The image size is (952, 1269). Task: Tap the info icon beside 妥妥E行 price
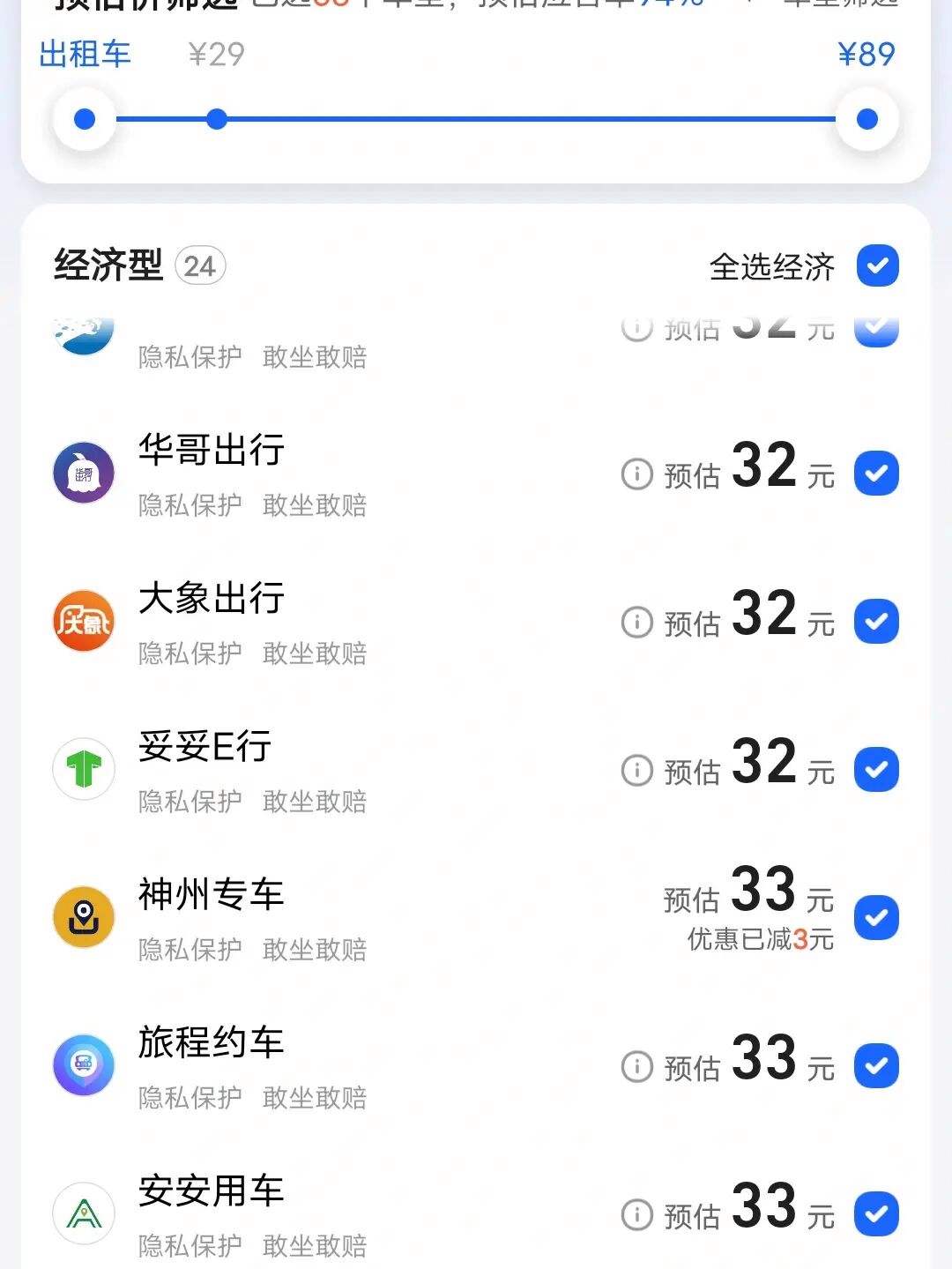(636, 769)
